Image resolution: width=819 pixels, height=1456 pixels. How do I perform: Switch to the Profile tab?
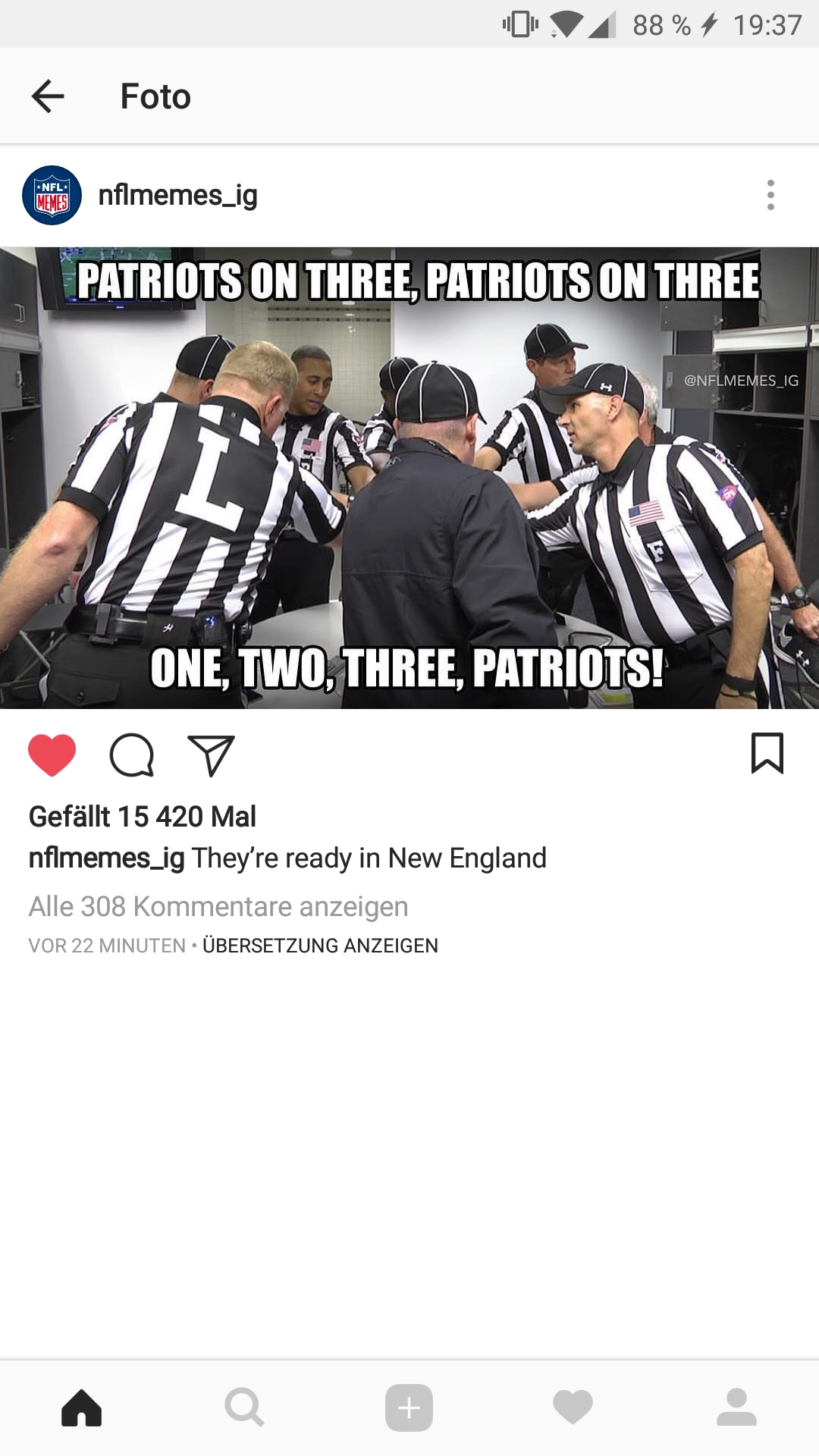(x=736, y=1408)
